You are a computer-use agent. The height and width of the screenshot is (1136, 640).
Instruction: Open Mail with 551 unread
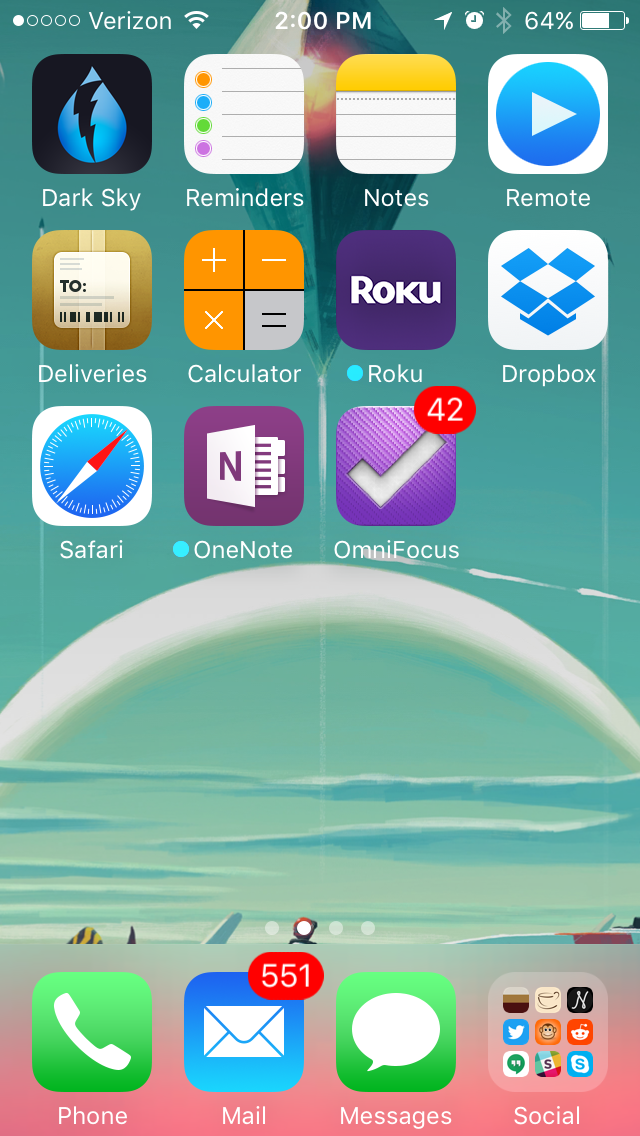pos(244,1032)
